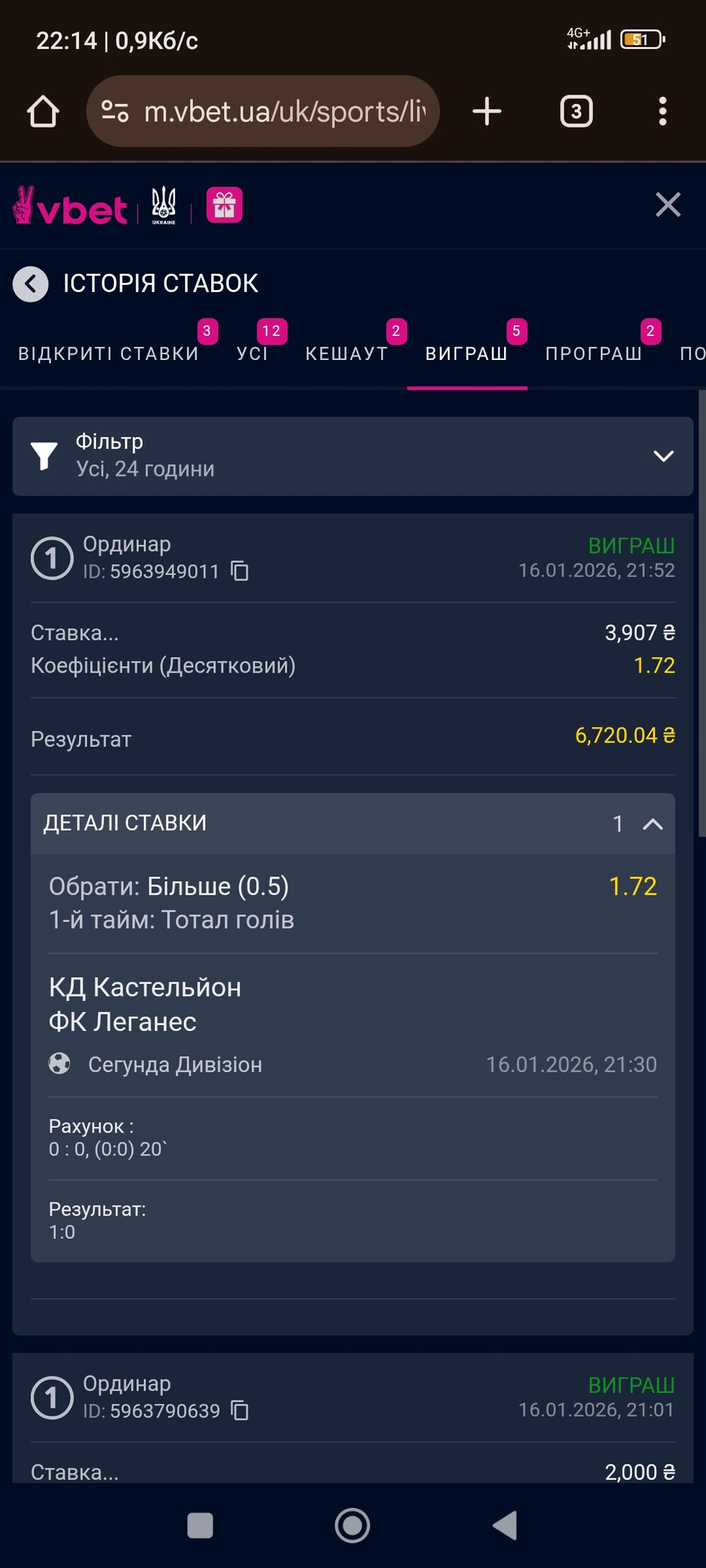
Task: Close the bet history panel
Action: (667, 205)
